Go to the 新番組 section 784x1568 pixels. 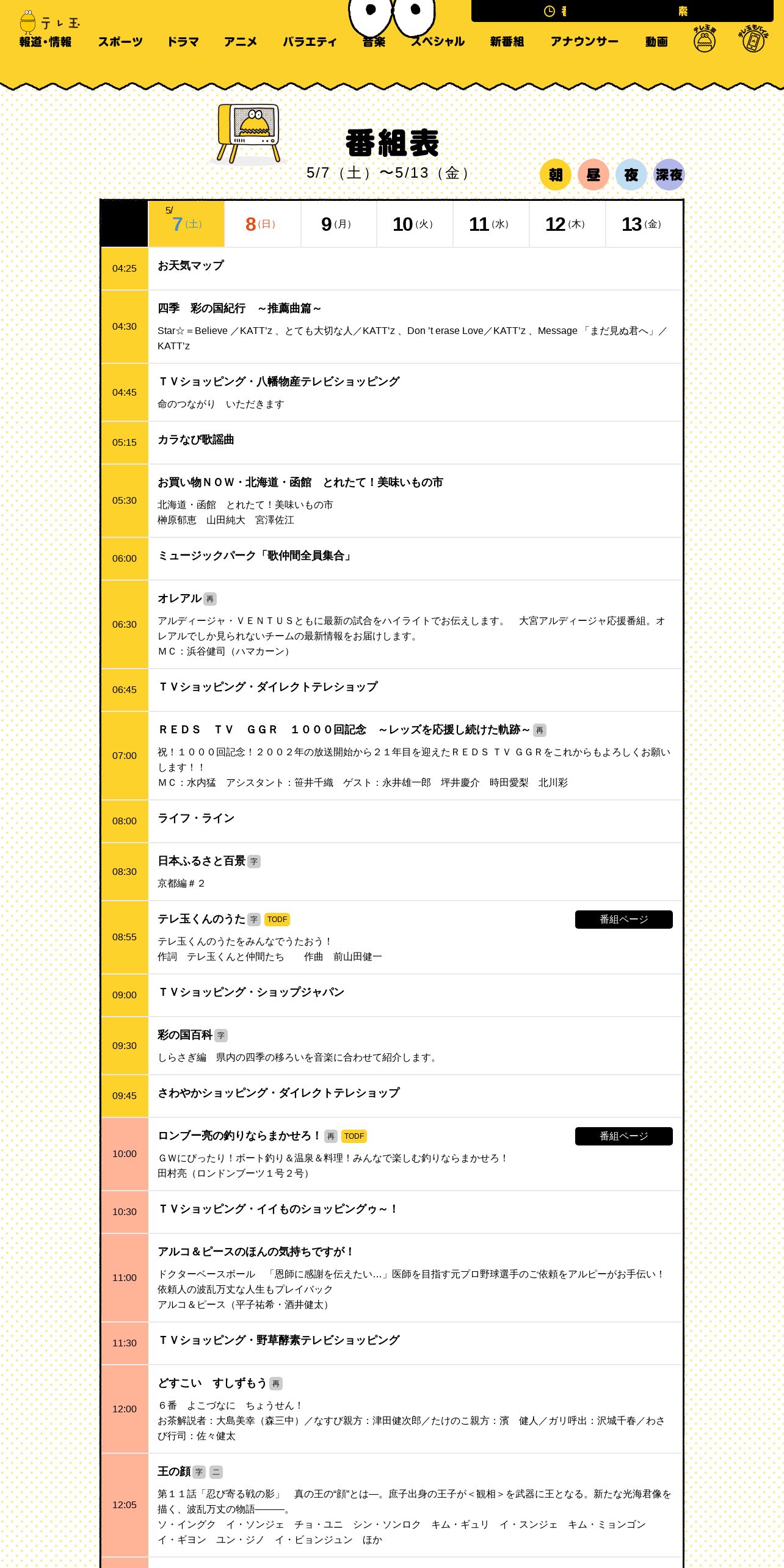(x=507, y=42)
